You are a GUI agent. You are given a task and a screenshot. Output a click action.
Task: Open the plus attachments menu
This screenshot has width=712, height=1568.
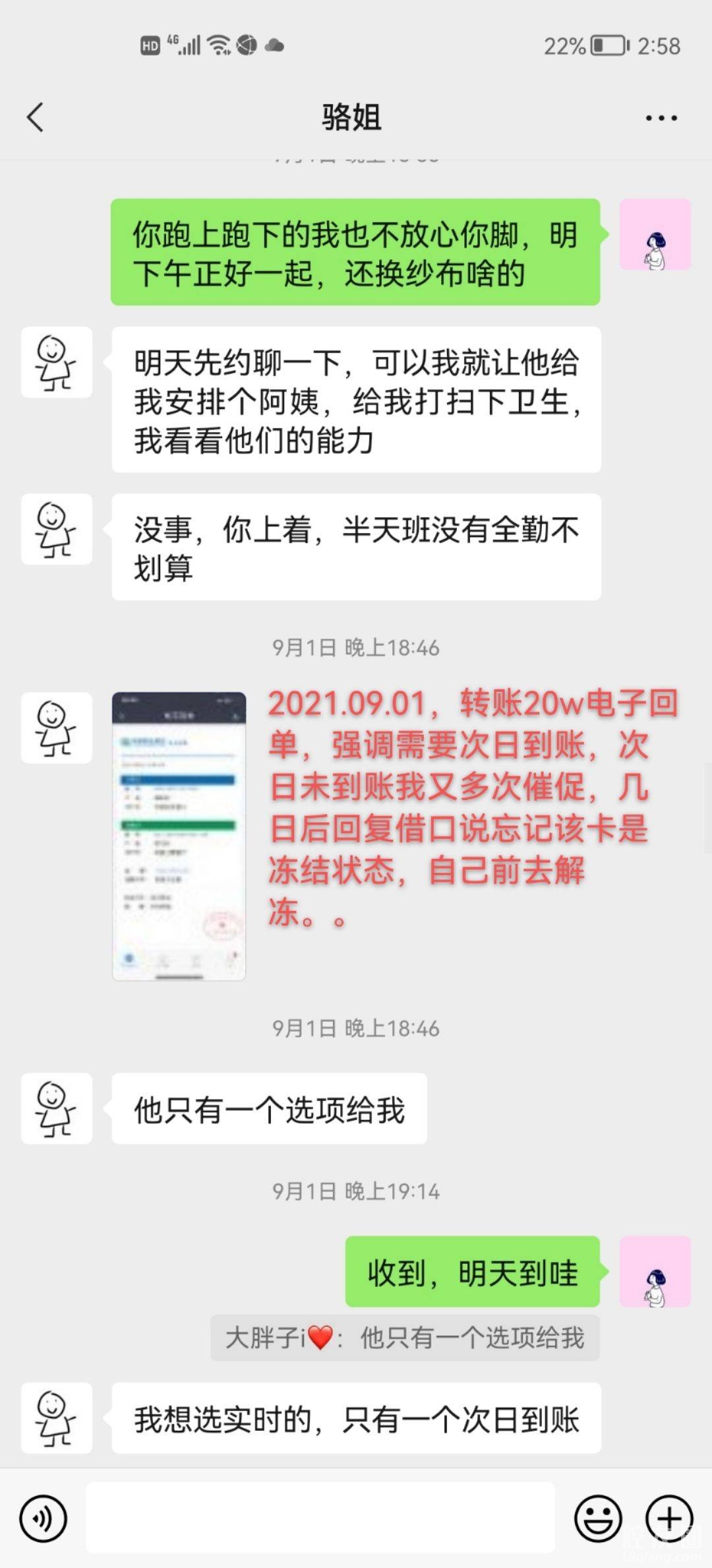click(669, 1518)
